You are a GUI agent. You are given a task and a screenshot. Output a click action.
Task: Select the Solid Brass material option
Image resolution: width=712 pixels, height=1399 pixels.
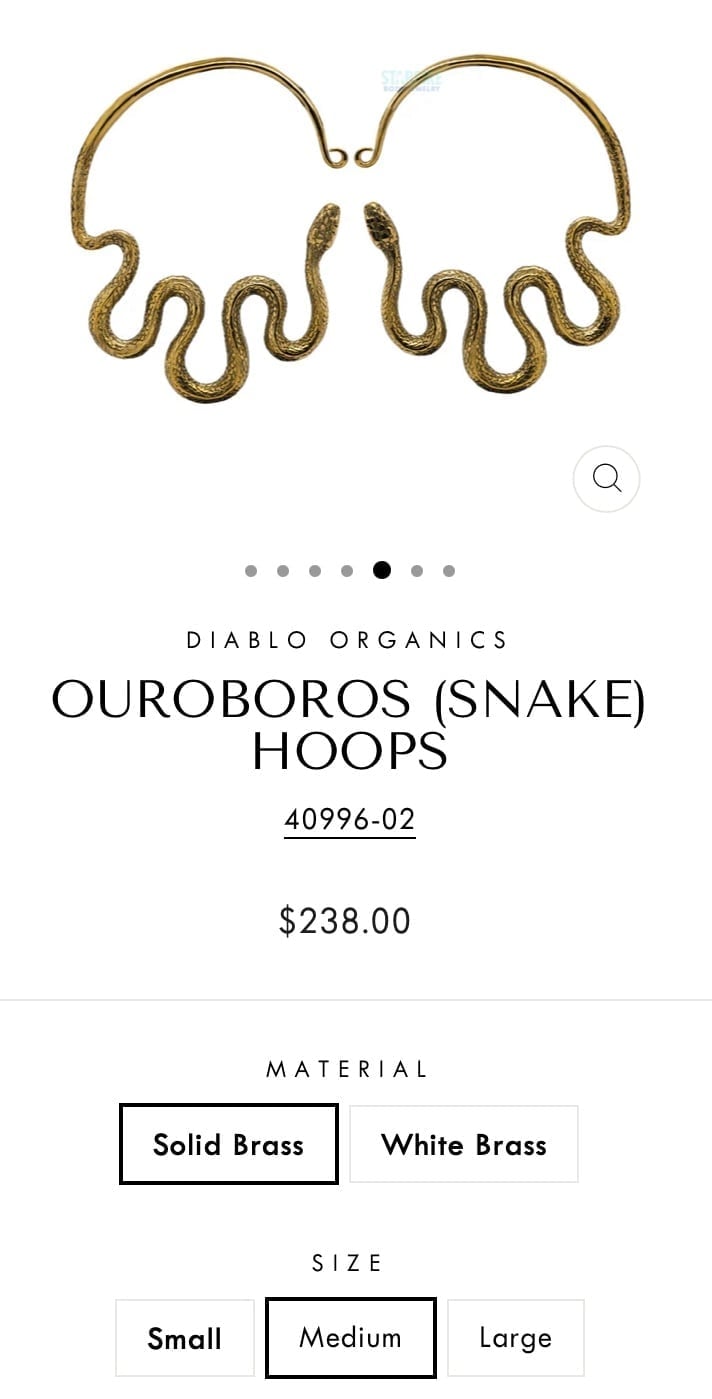point(229,1144)
